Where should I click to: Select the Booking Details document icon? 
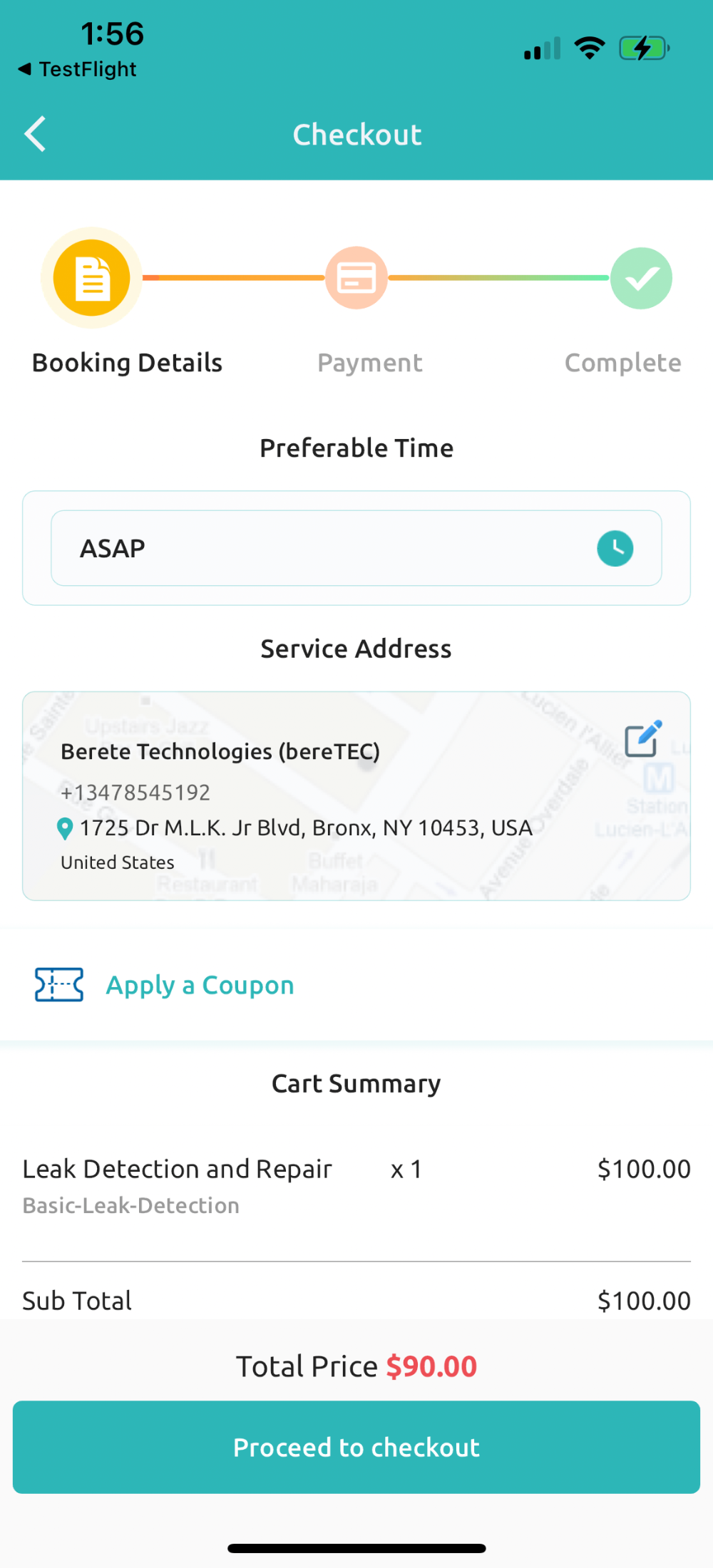[91, 278]
